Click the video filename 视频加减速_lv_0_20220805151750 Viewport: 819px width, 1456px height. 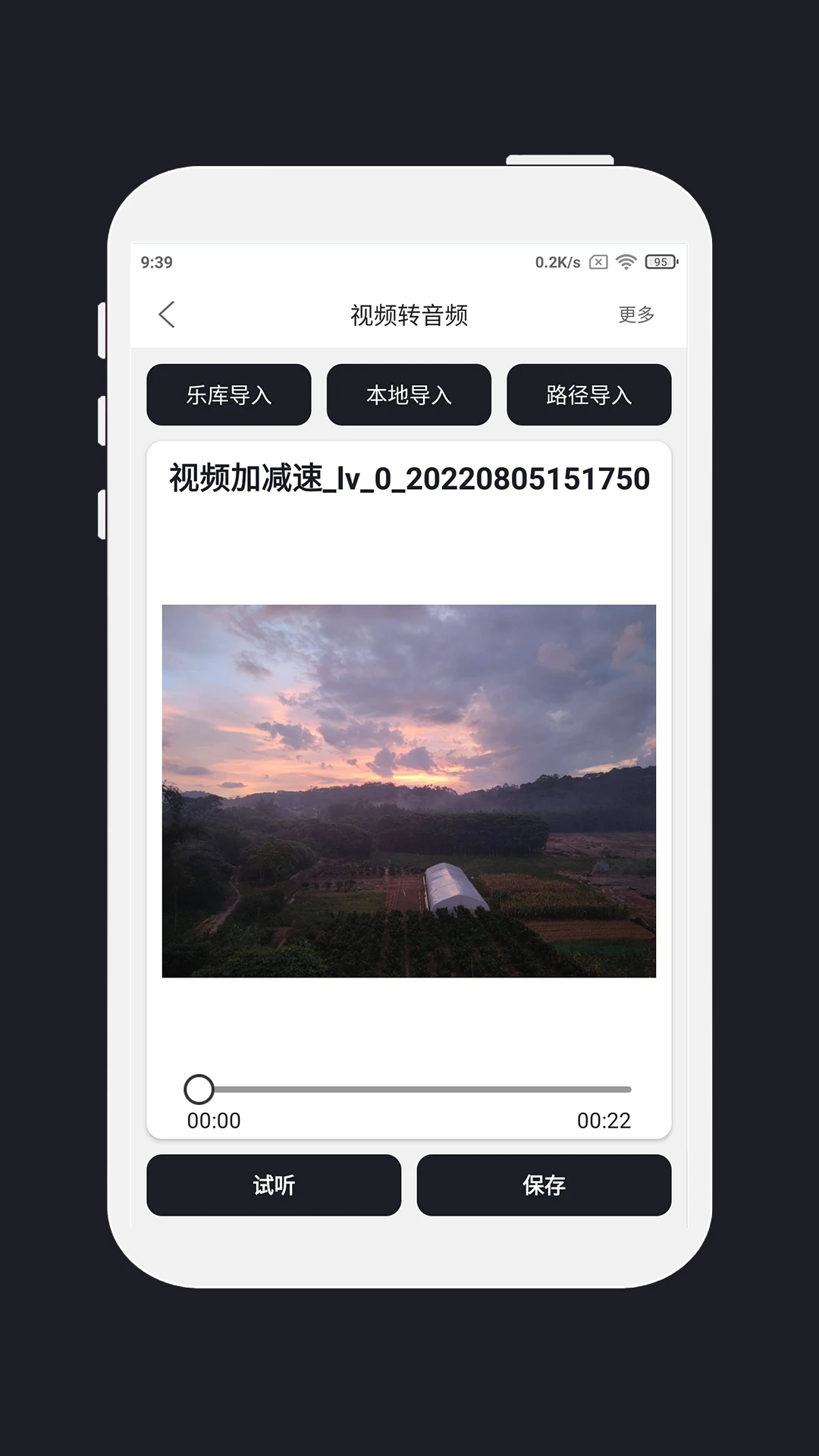tap(409, 478)
